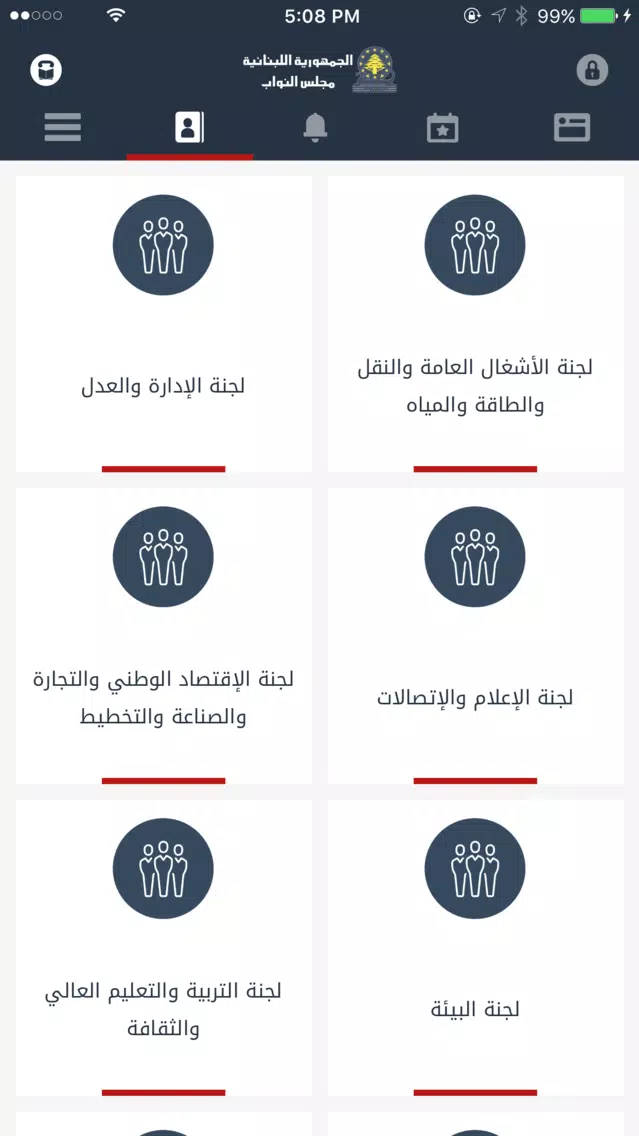The height and width of the screenshot is (1136, 639).
Task: Open لجنة الإقتصاد الوطني والتجارة card
Action: [x=164, y=635]
